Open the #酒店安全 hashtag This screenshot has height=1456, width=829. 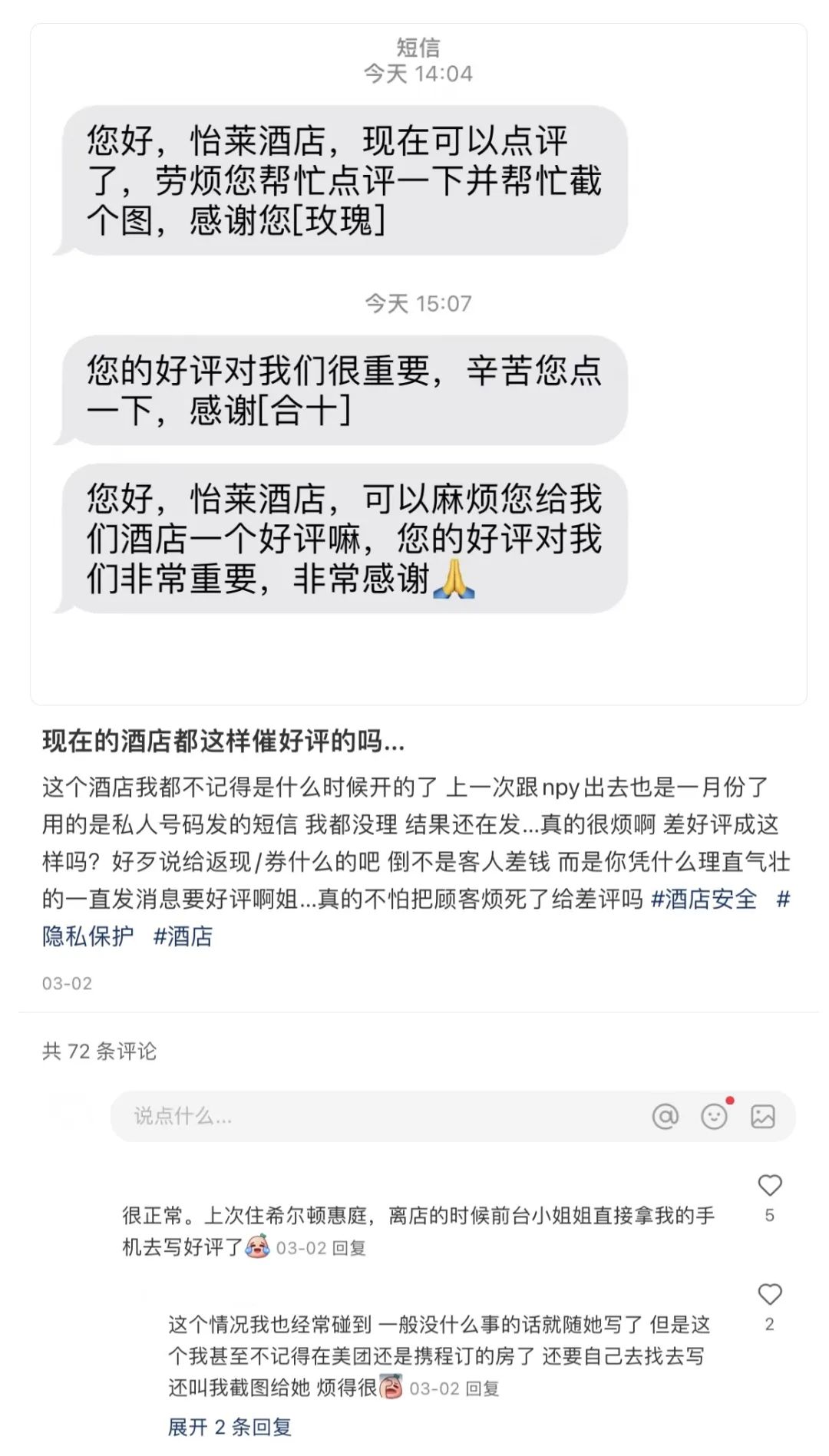(x=704, y=899)
